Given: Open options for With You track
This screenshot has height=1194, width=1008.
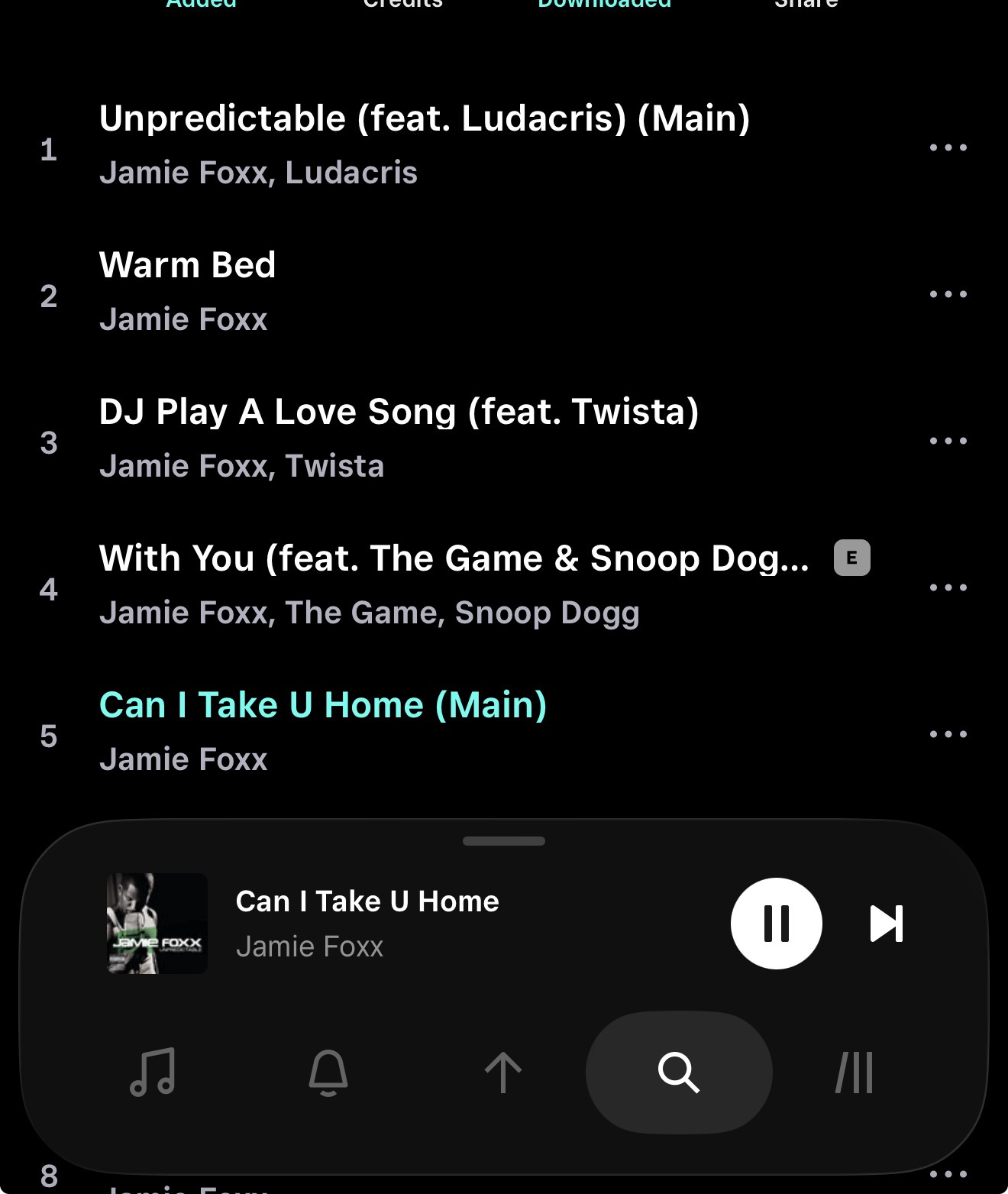Looking at the screenshot, I should click(948, 587).
